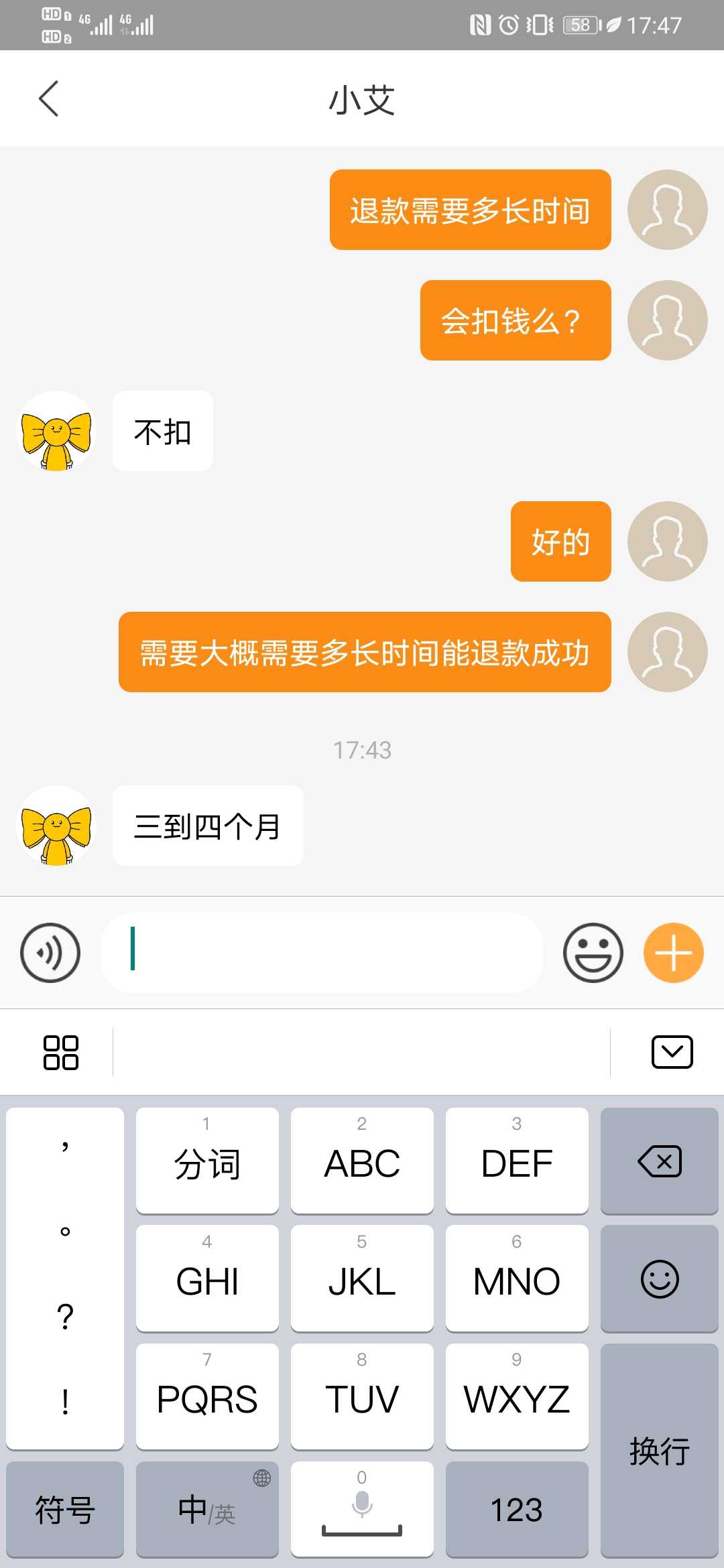This screenshot has height=1568, width=724.
Task: Tap the question mark punctuation key
Action: pos(65,1317)
